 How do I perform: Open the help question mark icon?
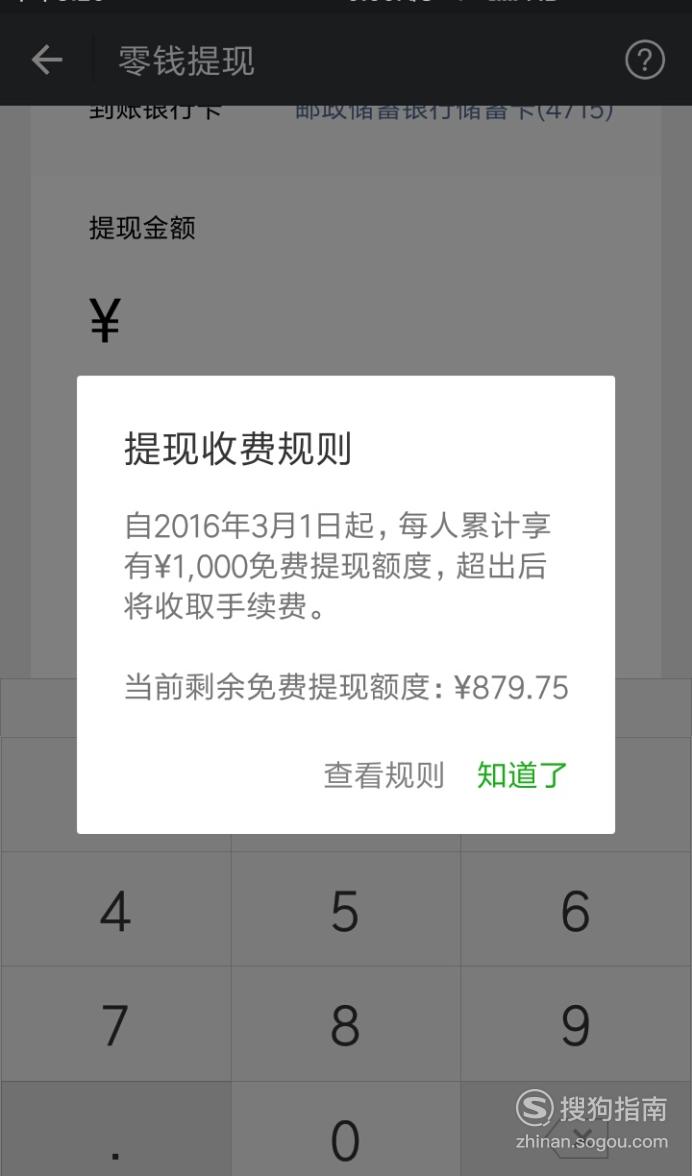click(x=645, y=59)
